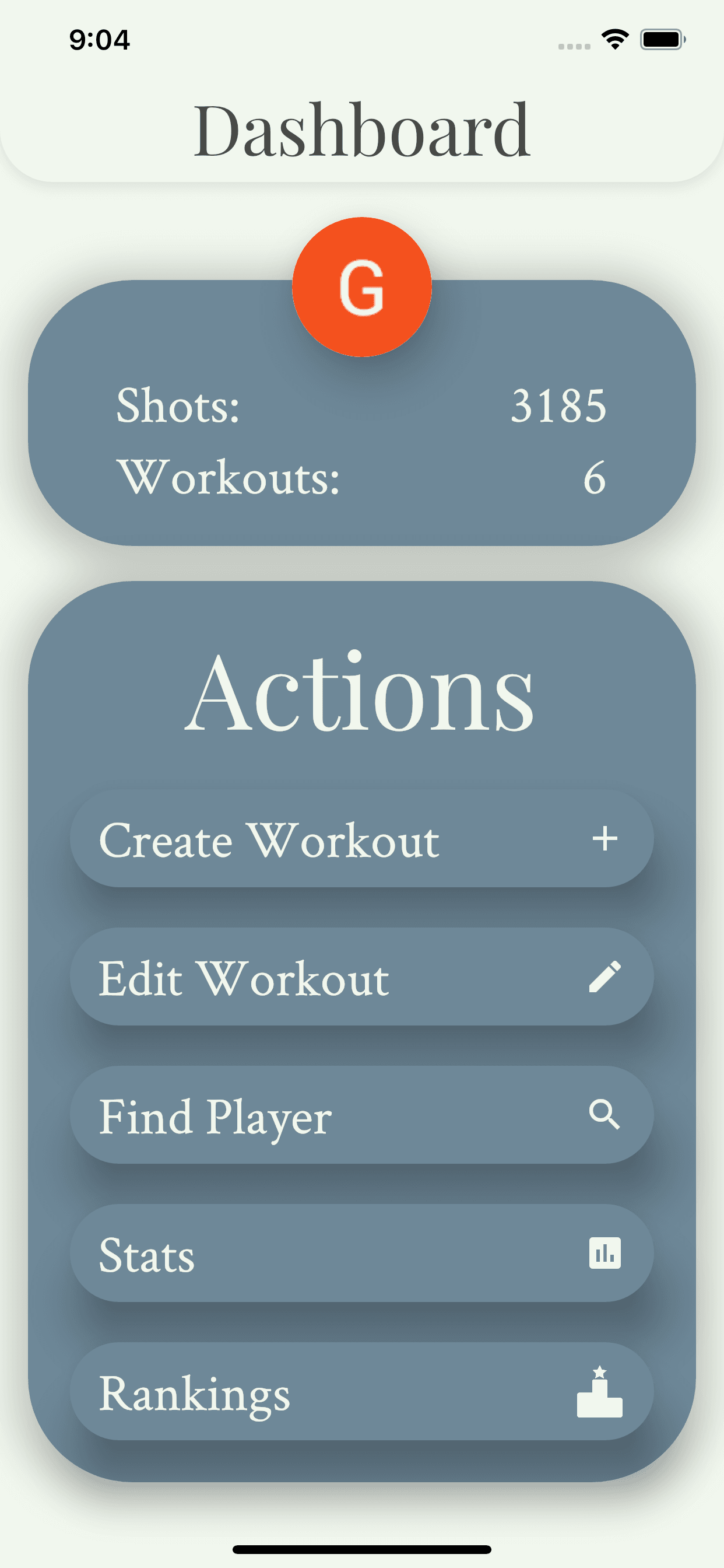724x1568 pixels.
Task: Open Edit Workout
Action: pos(361,977)
